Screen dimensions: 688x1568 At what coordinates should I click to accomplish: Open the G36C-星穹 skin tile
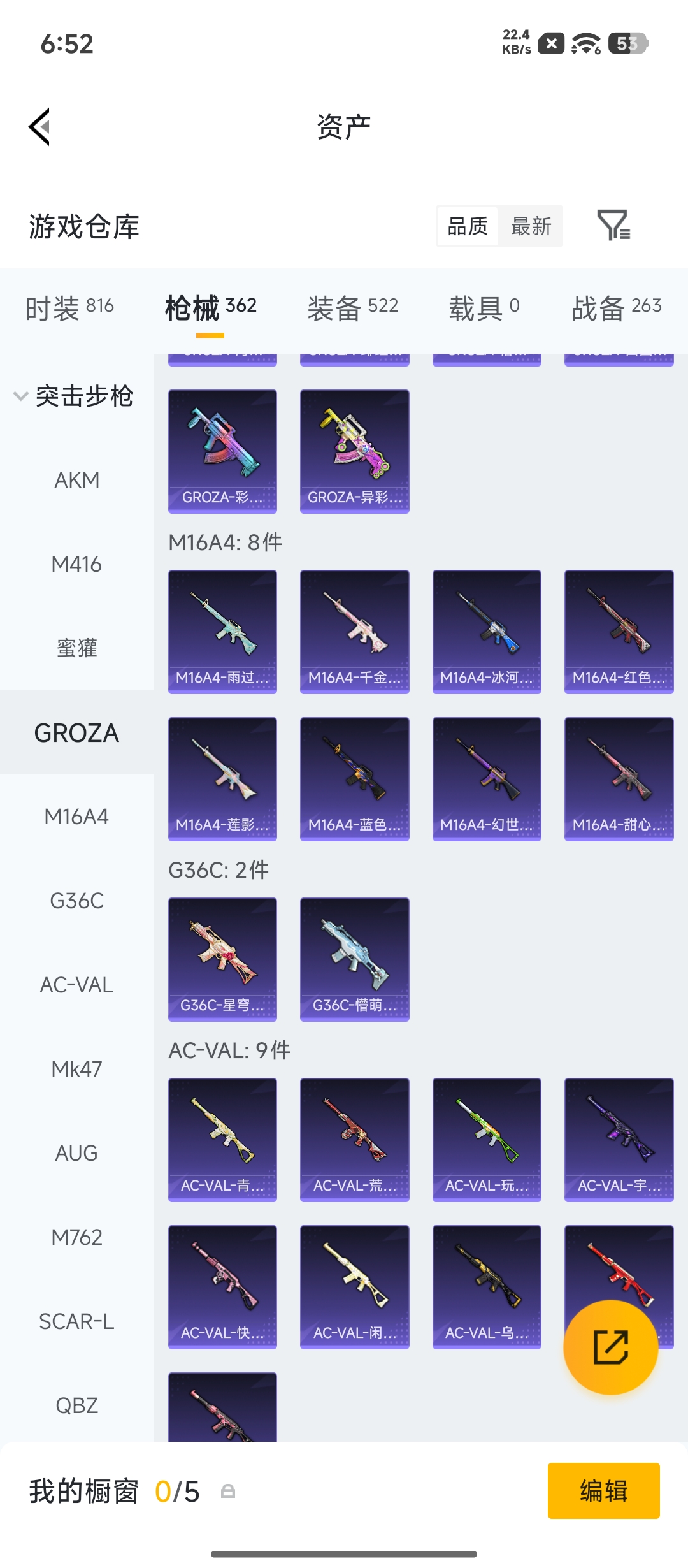coord(222,959)
